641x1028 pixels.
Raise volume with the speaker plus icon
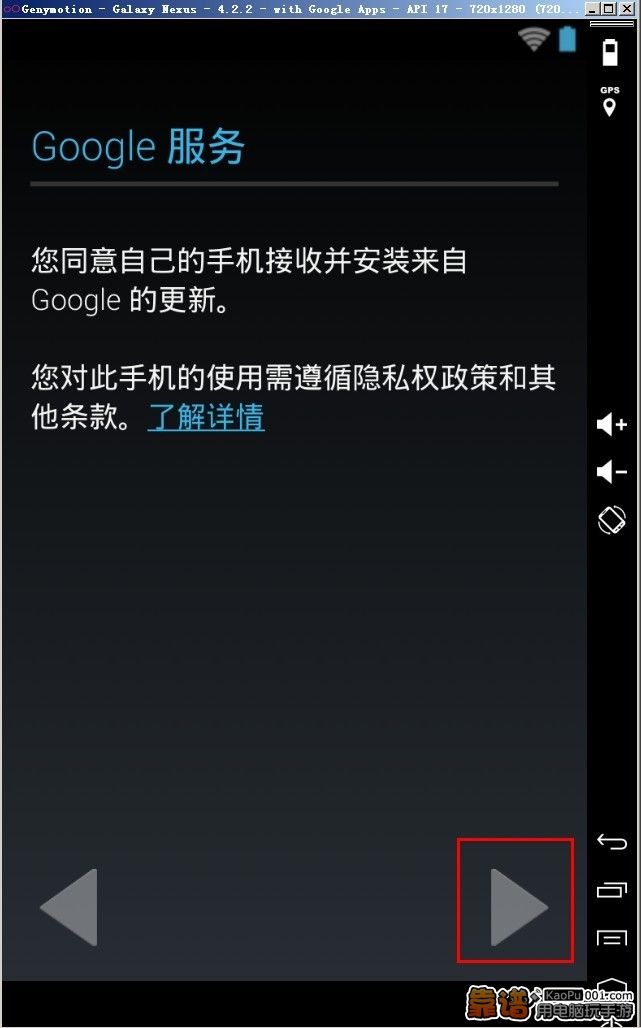tap(611, 424)
